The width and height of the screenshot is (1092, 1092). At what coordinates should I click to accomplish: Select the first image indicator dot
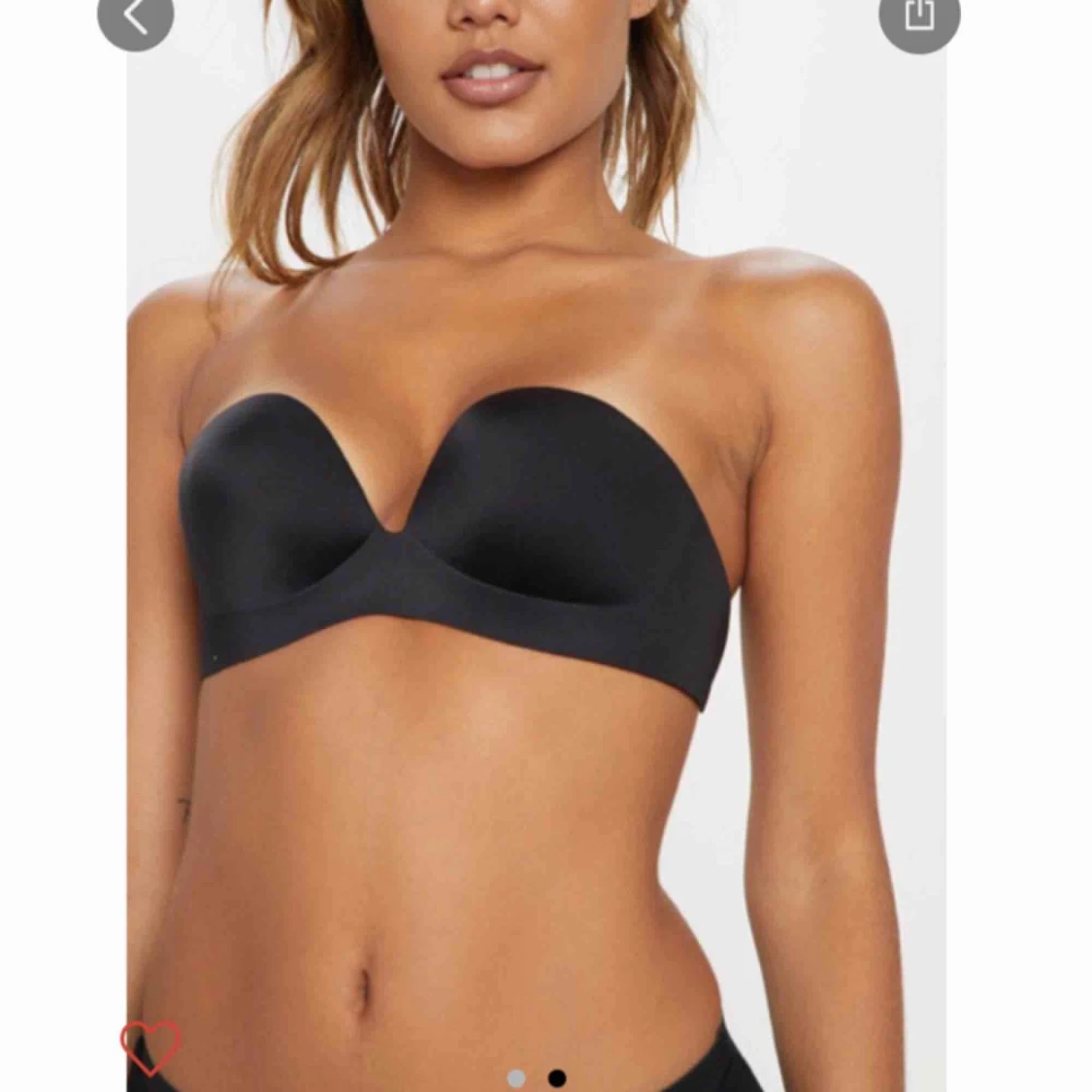(516, 1078)
